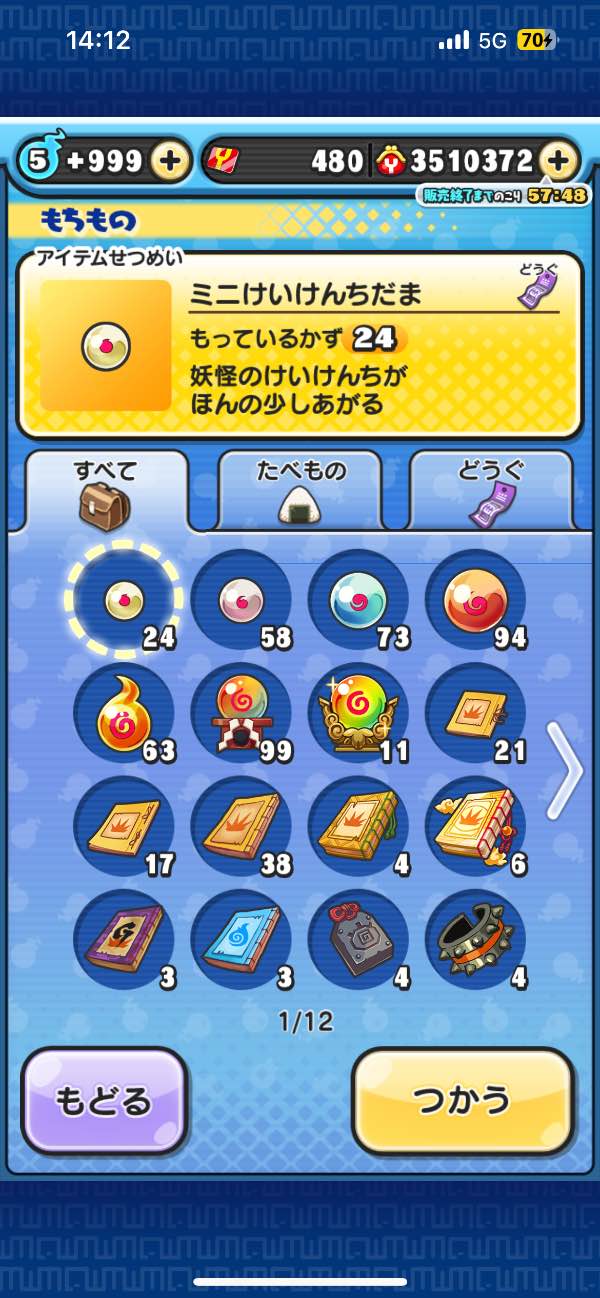Switch to the すべて tab
Screen dimensions: 600x1298
point(106,490)
